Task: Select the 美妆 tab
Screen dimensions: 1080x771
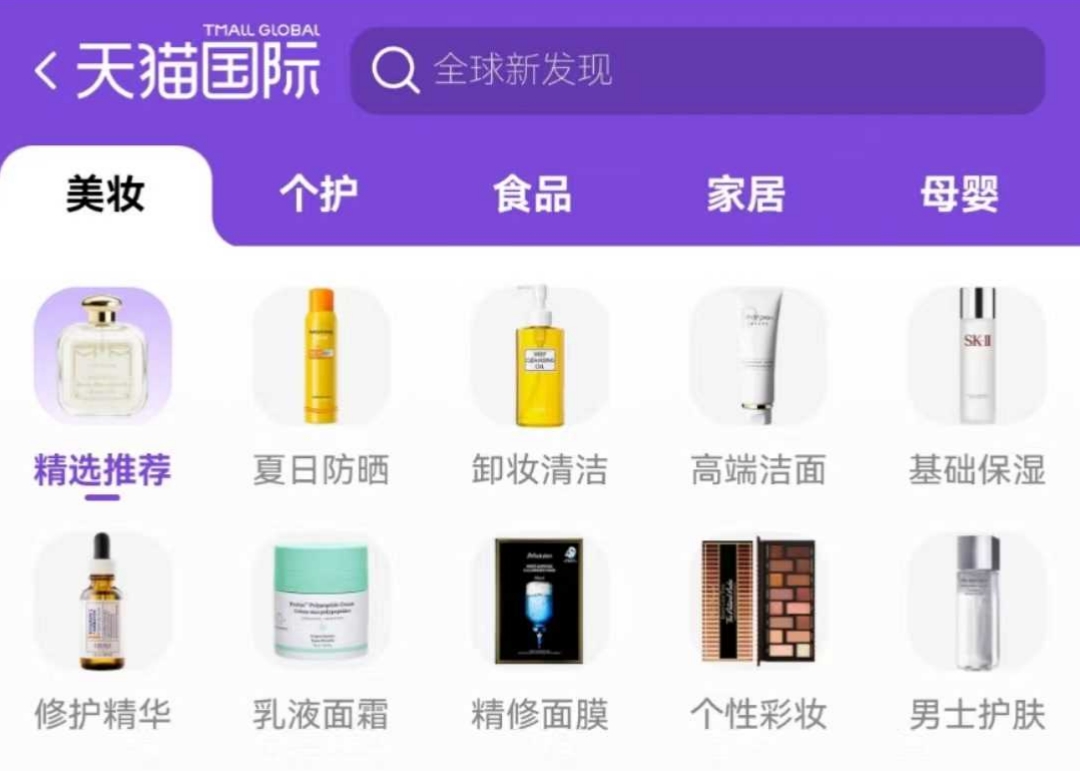Action: [105, 194]
